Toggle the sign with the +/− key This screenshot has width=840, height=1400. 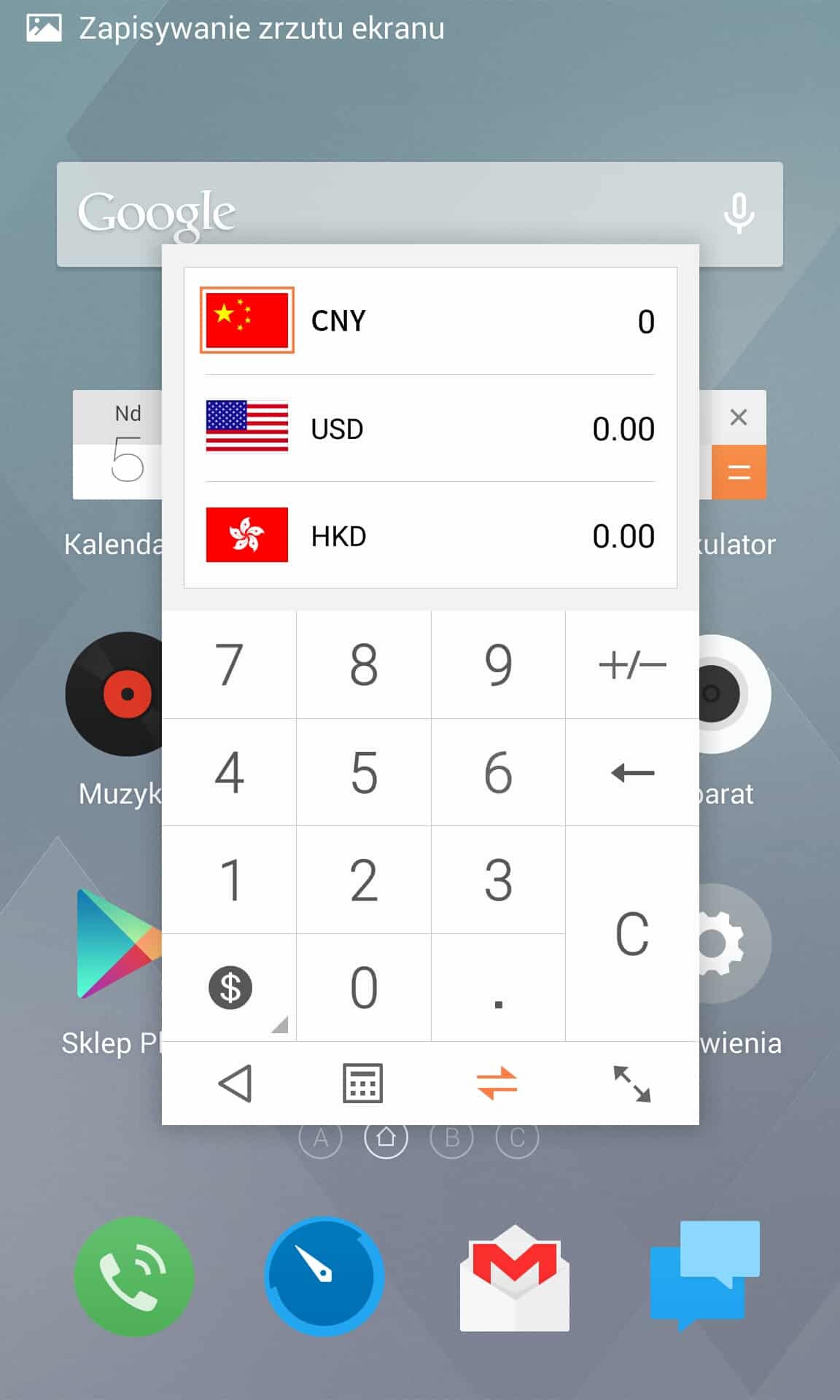tap(632, 664)
